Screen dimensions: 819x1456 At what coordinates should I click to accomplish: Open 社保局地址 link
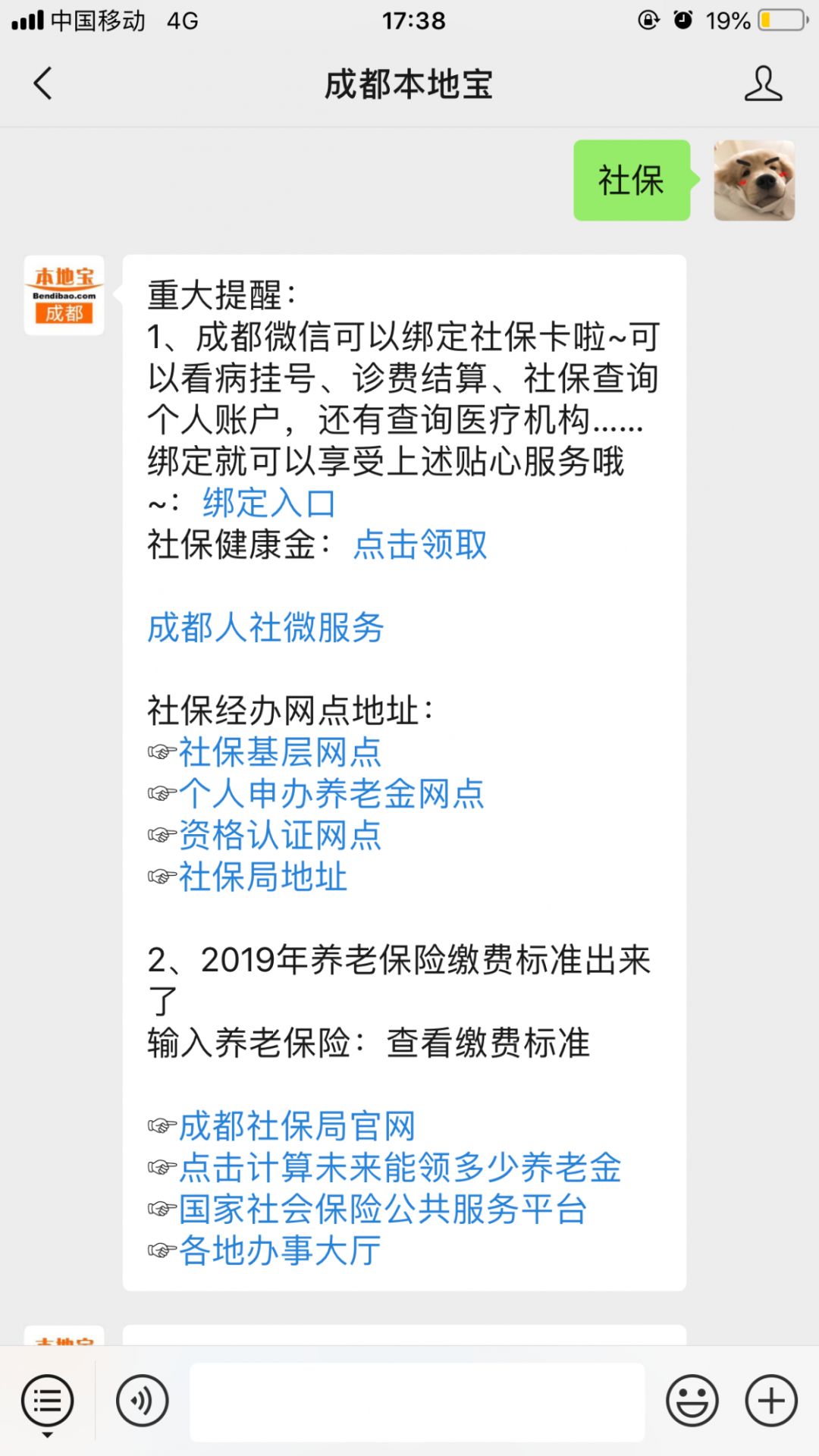click(262, 877)
